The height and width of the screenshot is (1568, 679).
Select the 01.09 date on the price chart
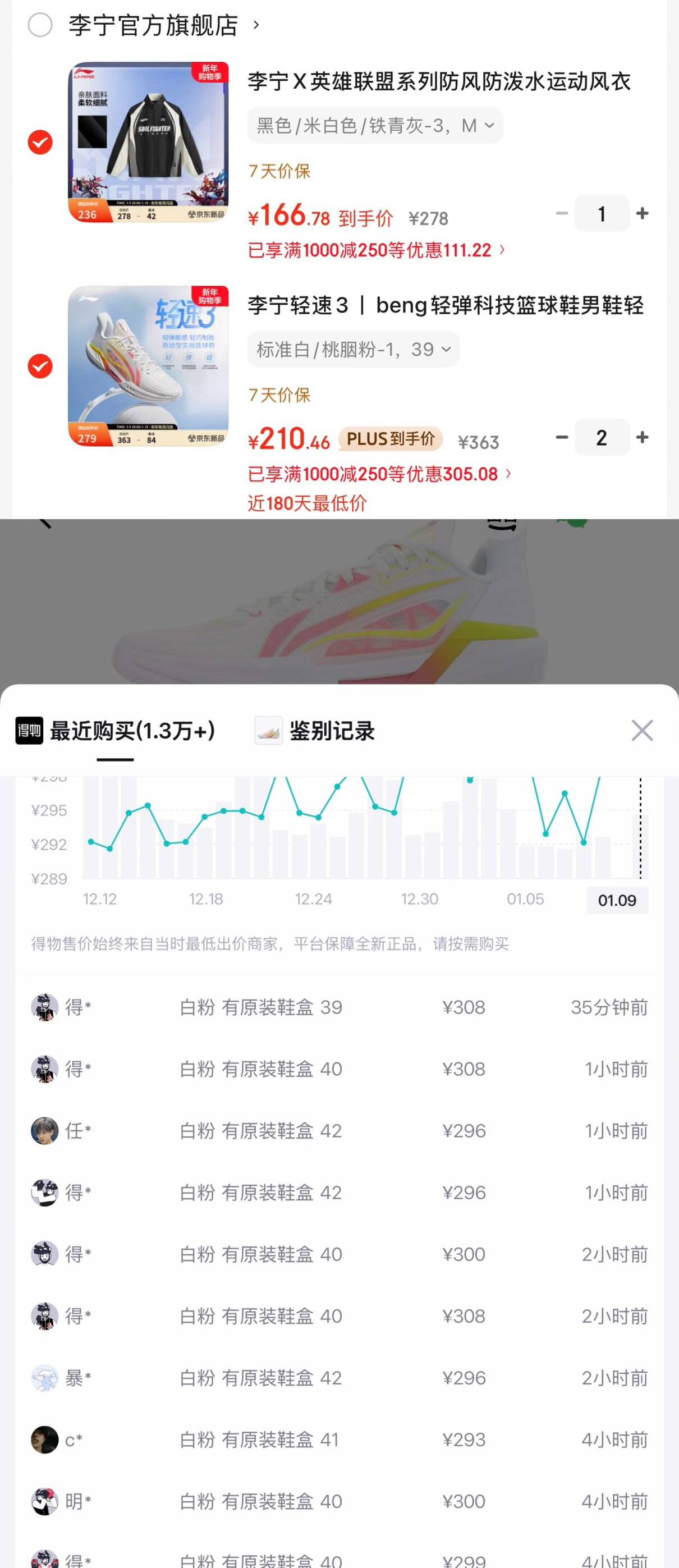coord(617,900)
